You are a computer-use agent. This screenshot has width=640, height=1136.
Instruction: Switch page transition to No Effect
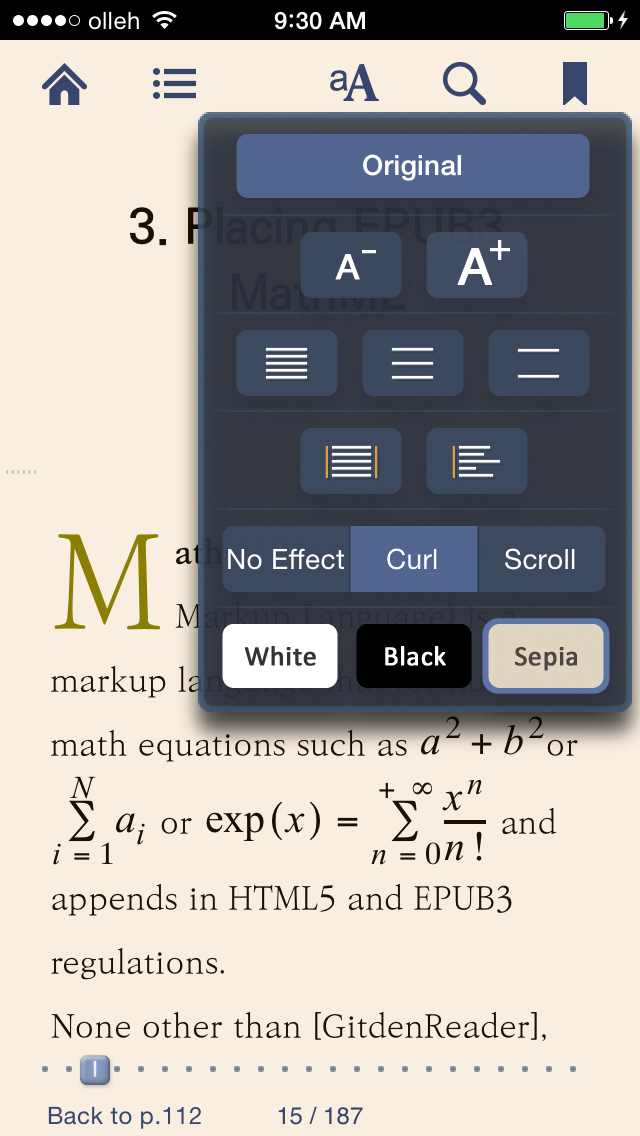click(286, 559)
